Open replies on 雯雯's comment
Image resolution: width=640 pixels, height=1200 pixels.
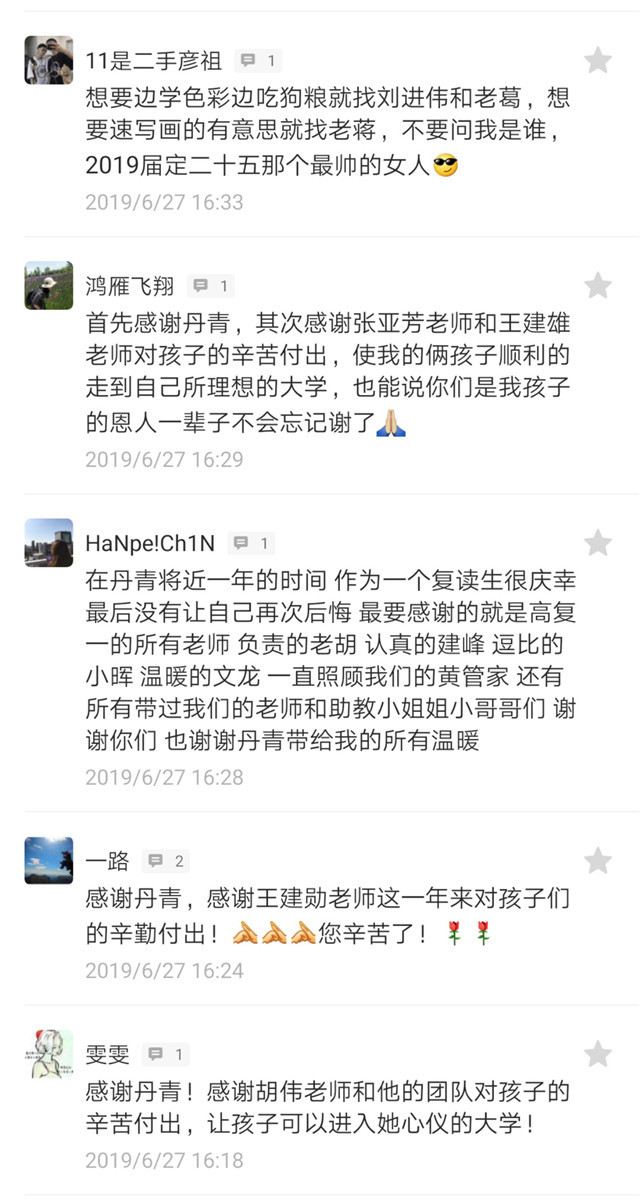tap(165, 1054)
